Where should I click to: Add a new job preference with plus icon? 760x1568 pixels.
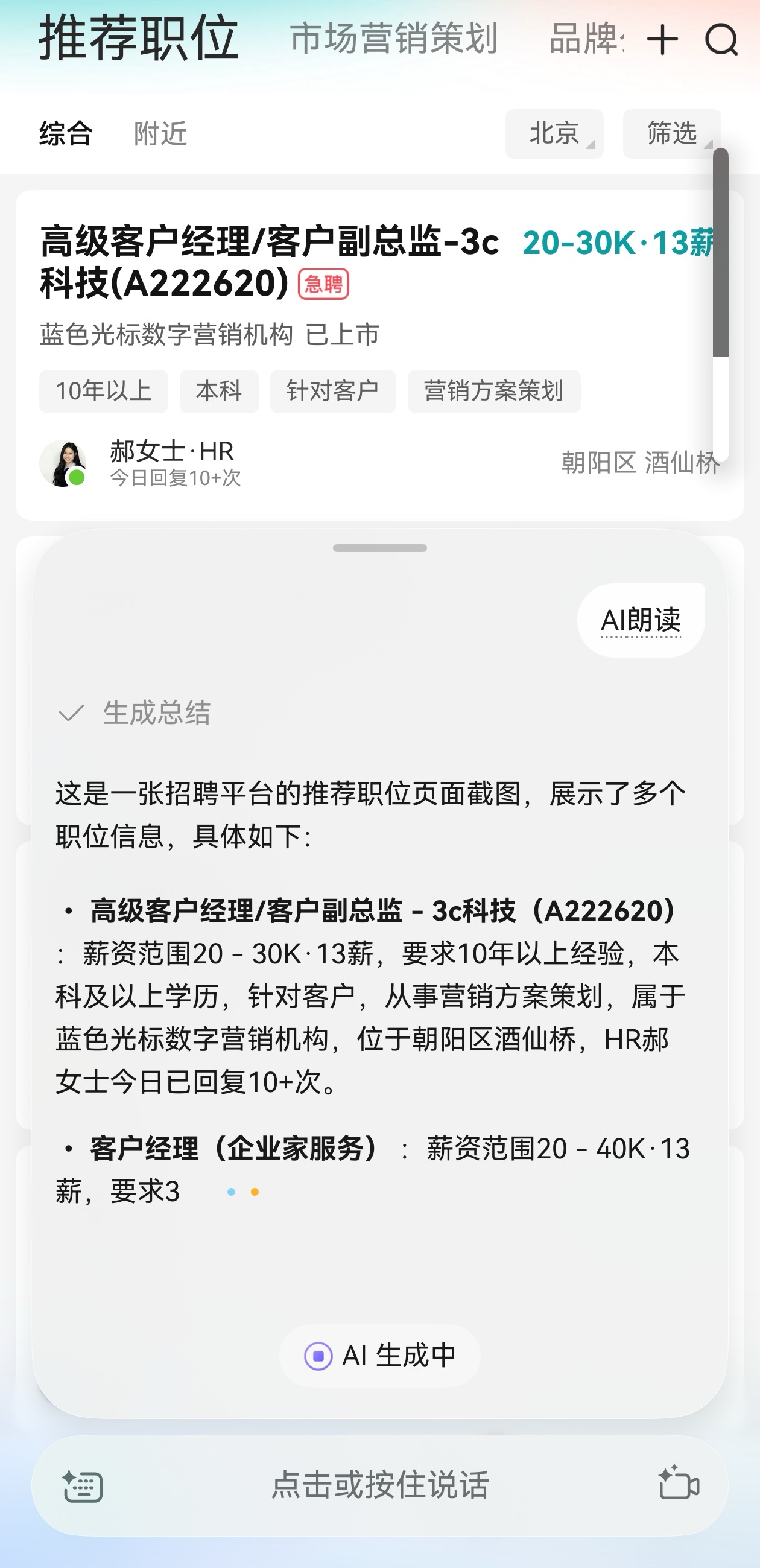[x=662, y=40]
